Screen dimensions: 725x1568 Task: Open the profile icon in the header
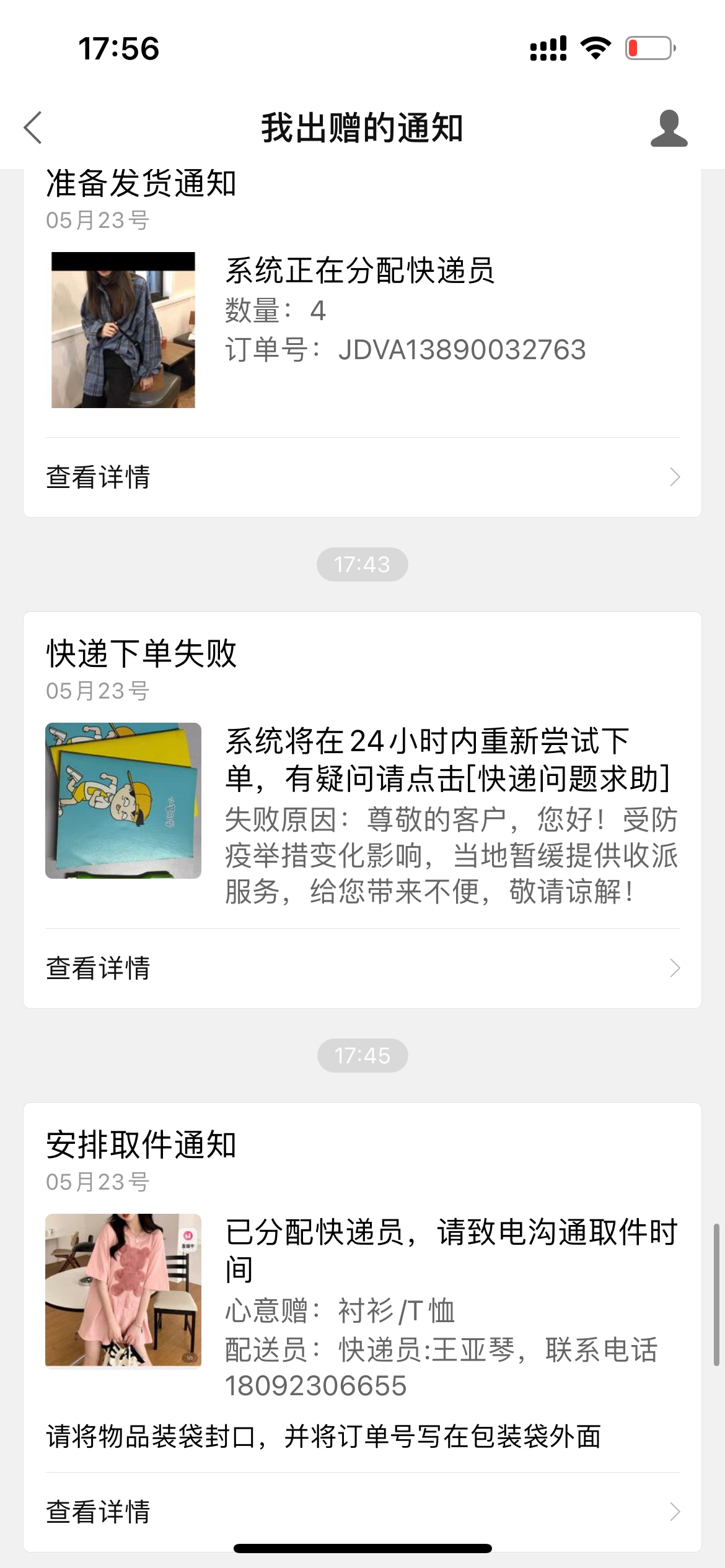click(x=669, y=128)
